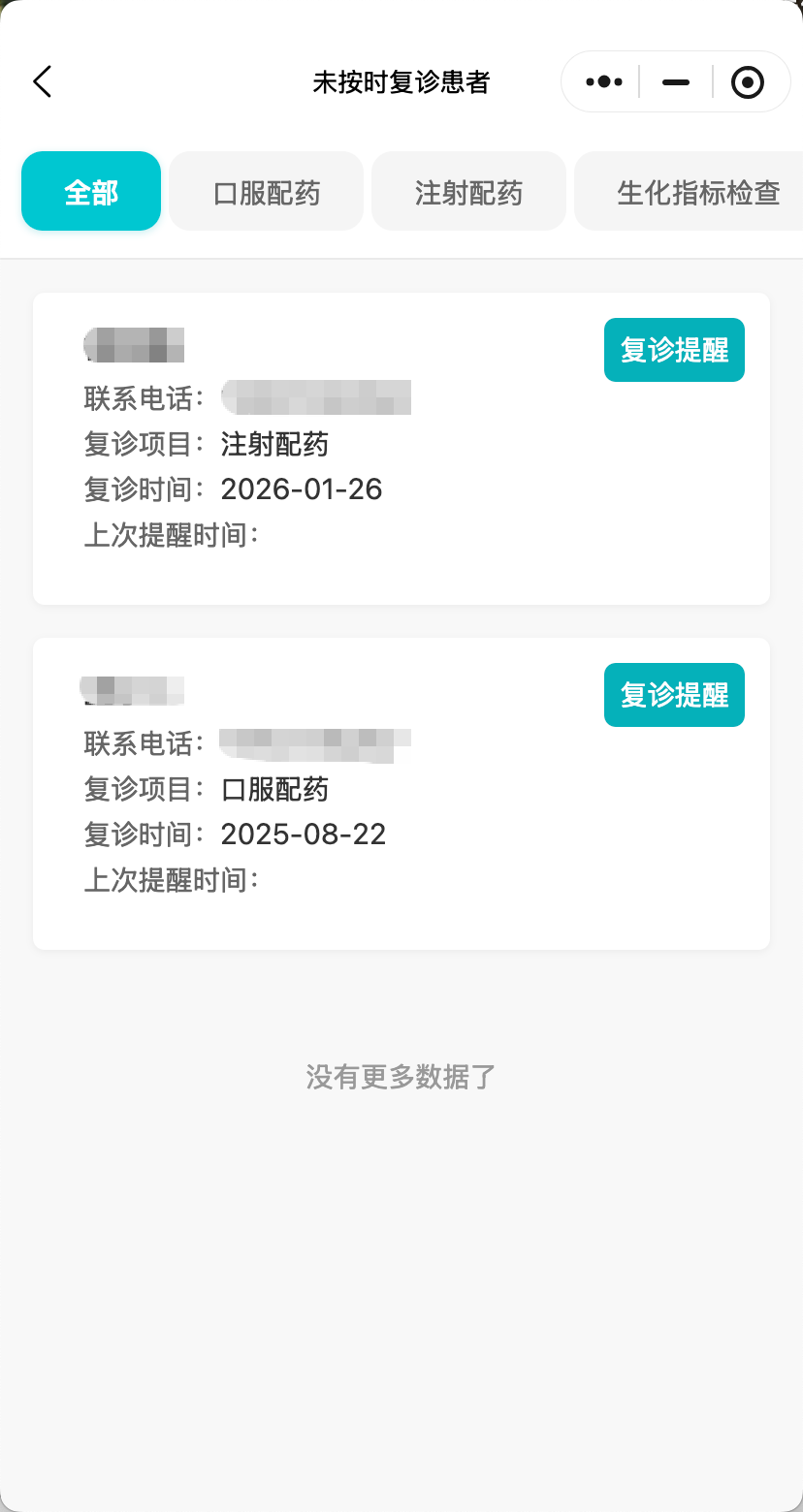
Task: Go back using the top-left arrow
Action: click(43, 82)
